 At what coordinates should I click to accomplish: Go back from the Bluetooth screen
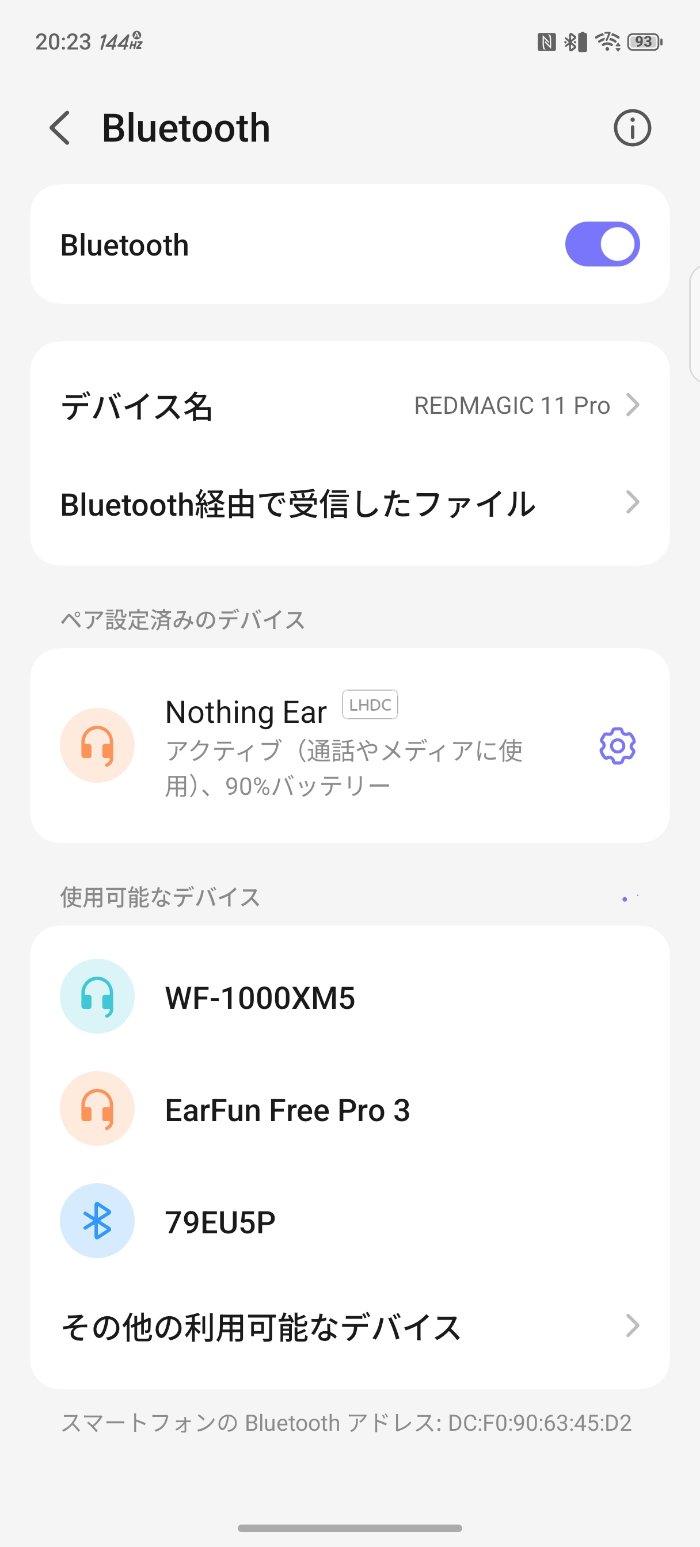[60, 129]
